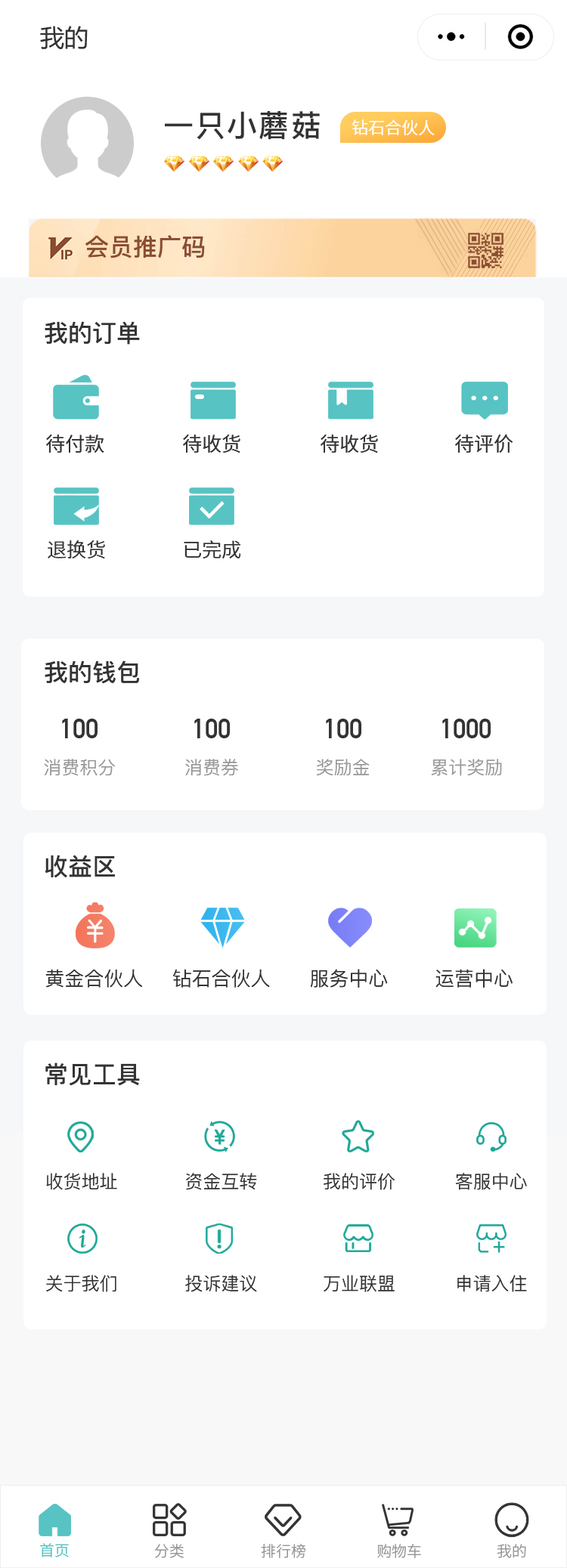Open 运营中心

point(475,945)
